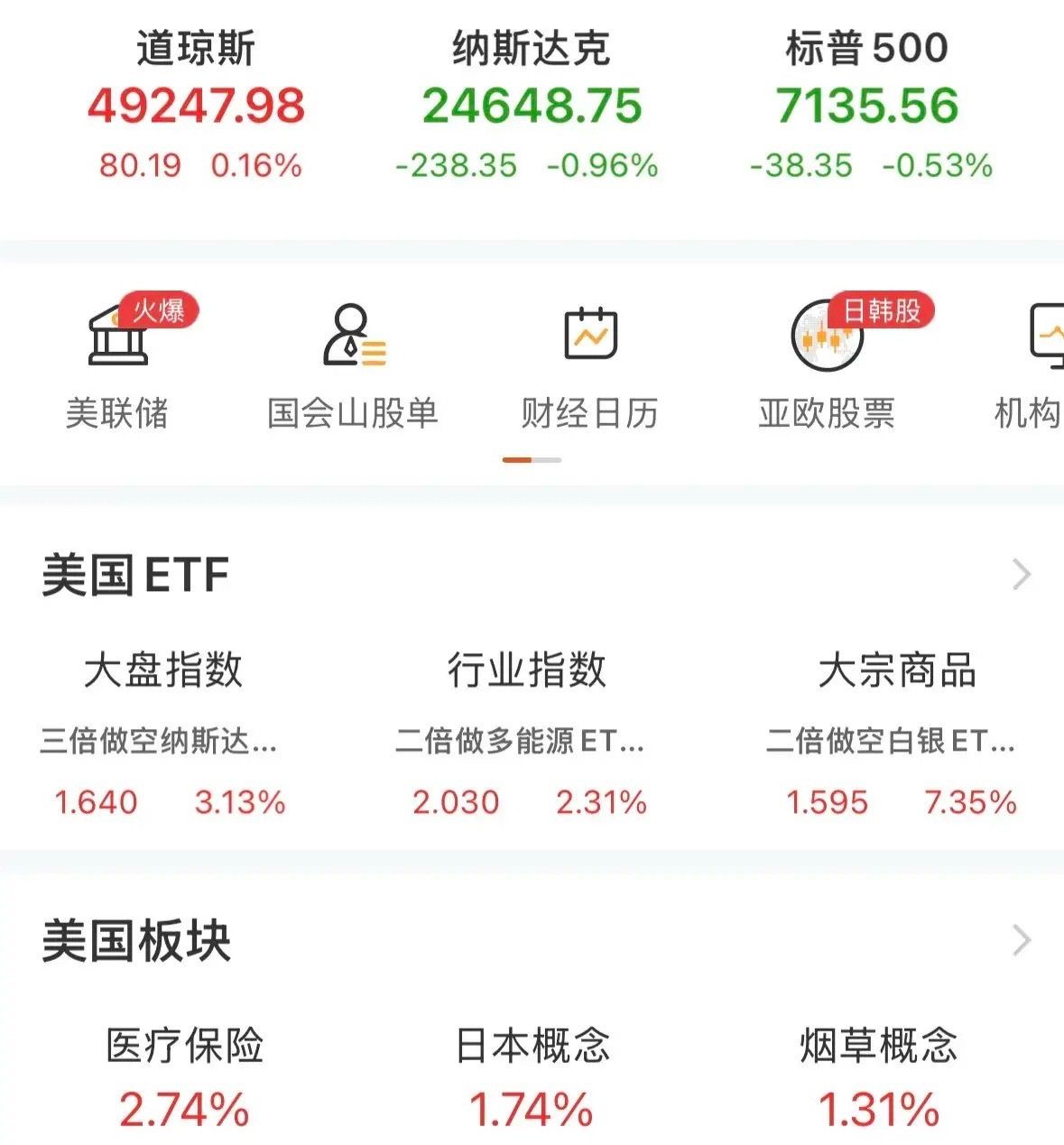1064x1145 pixels.
Task: Open the 道琼斯 index quote
Action: (x=197, y=105)
